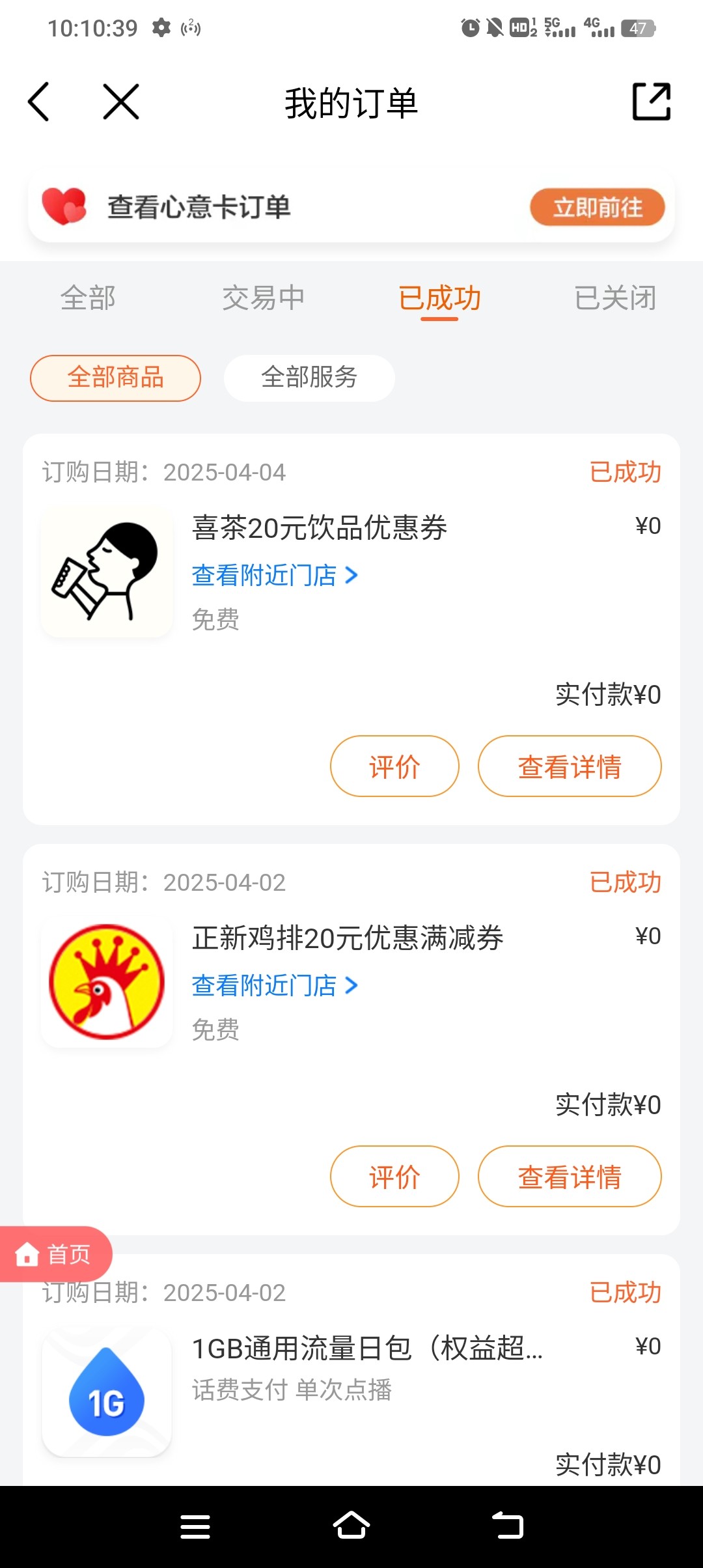Tap 评价 on the 正新鸡排 order
This screenshot has width=703, height=1568.
[x=394, y=1177]
